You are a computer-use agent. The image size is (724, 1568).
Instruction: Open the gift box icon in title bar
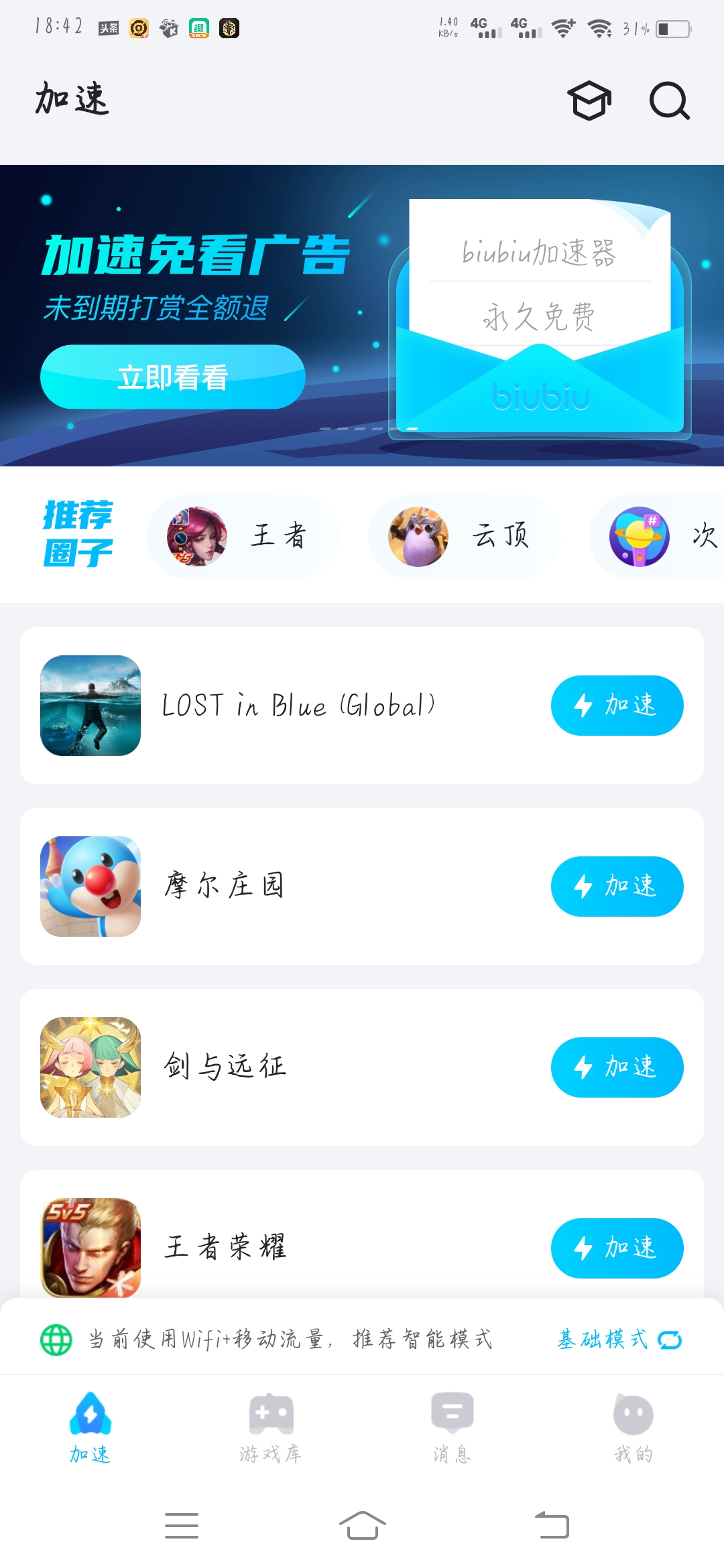589,101
